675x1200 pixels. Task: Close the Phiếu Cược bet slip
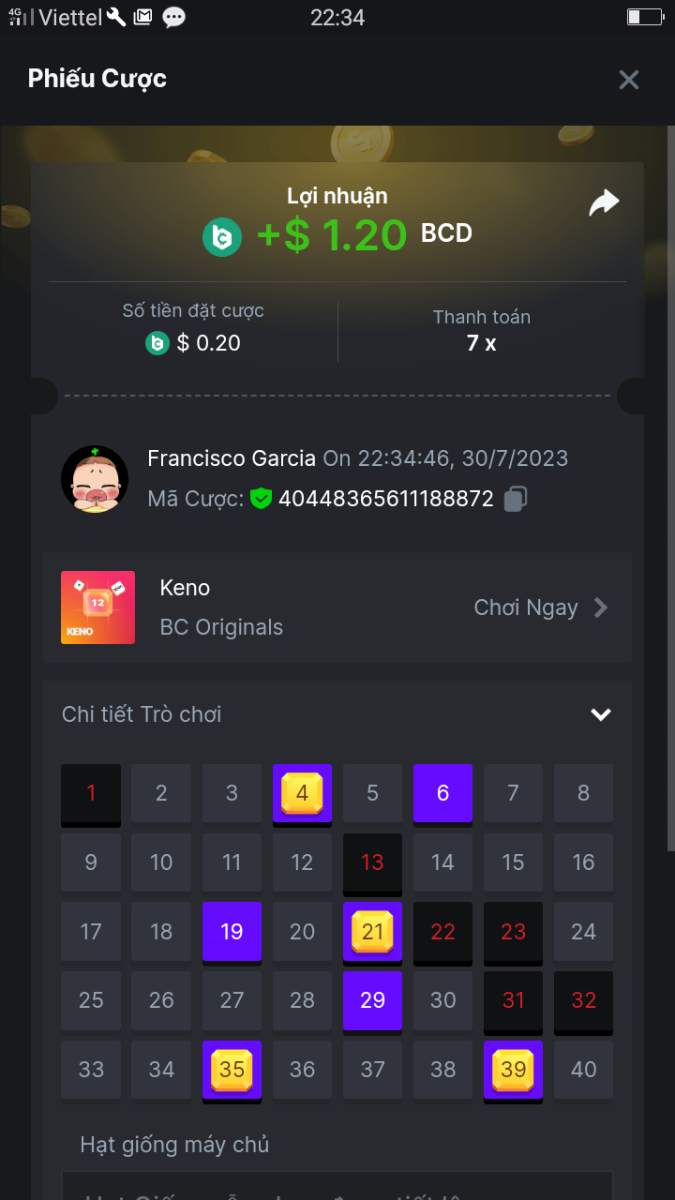[x=628, y=80]
